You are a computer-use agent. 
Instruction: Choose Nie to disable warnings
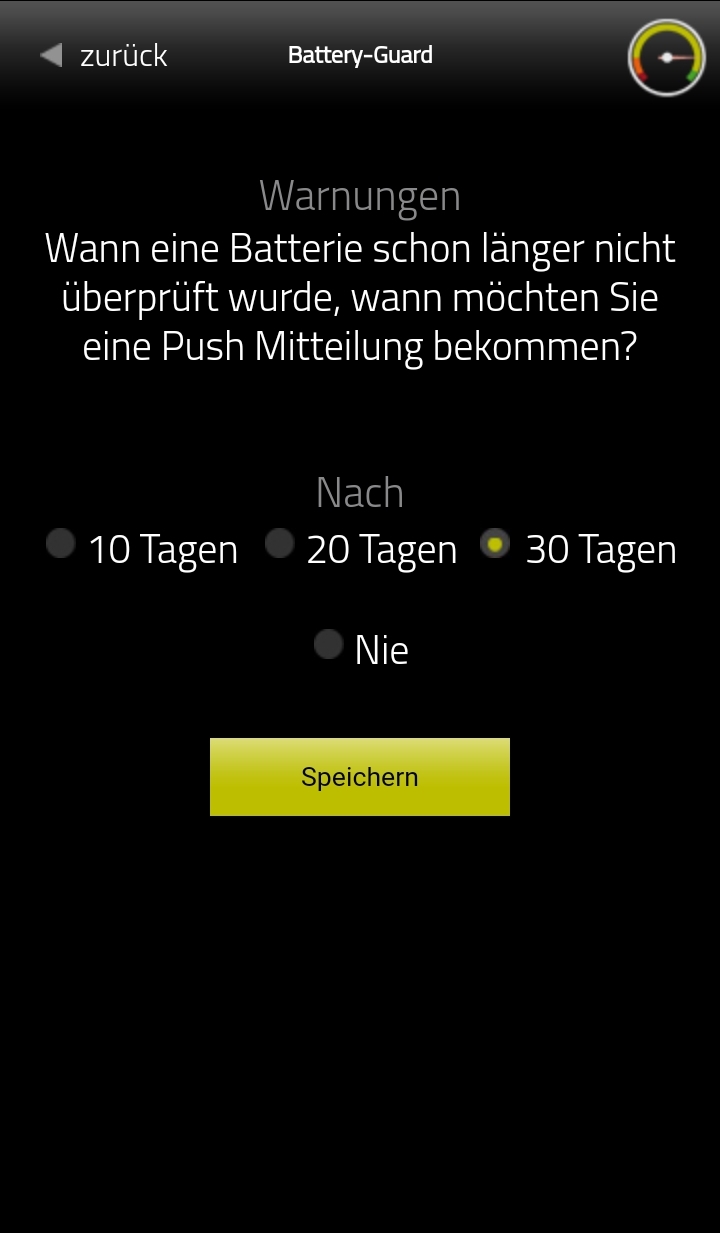pyautogui.click(x=329, y=645)
